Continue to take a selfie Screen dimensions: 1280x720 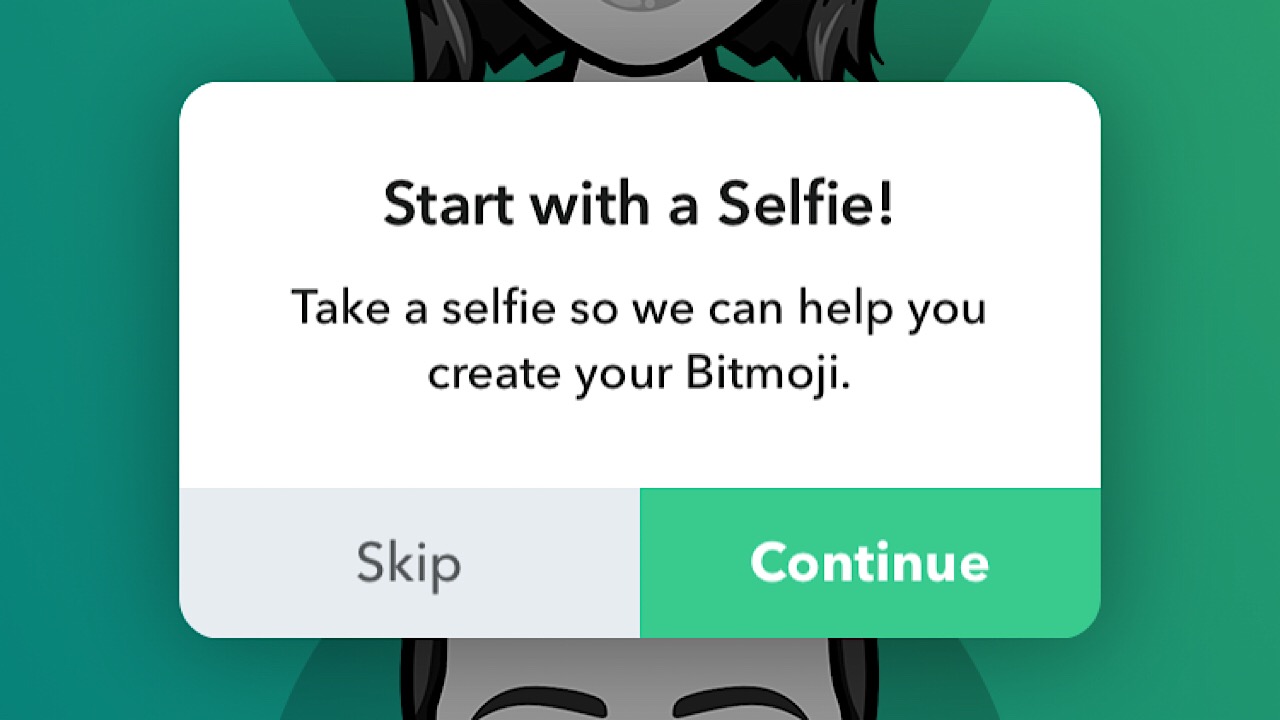(x=869, y=563)
